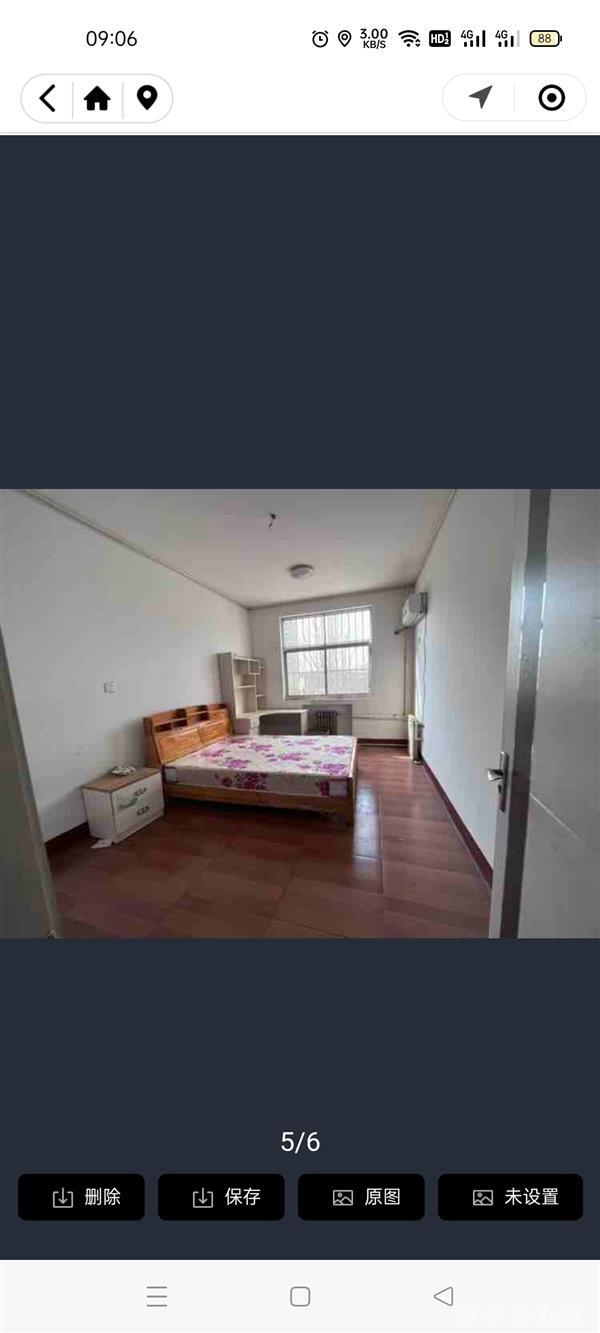This screenshot has height=1333, width=600.
Task: Tap the 未设置 button
Action: pyautogui.click(x=510, y=1197)
